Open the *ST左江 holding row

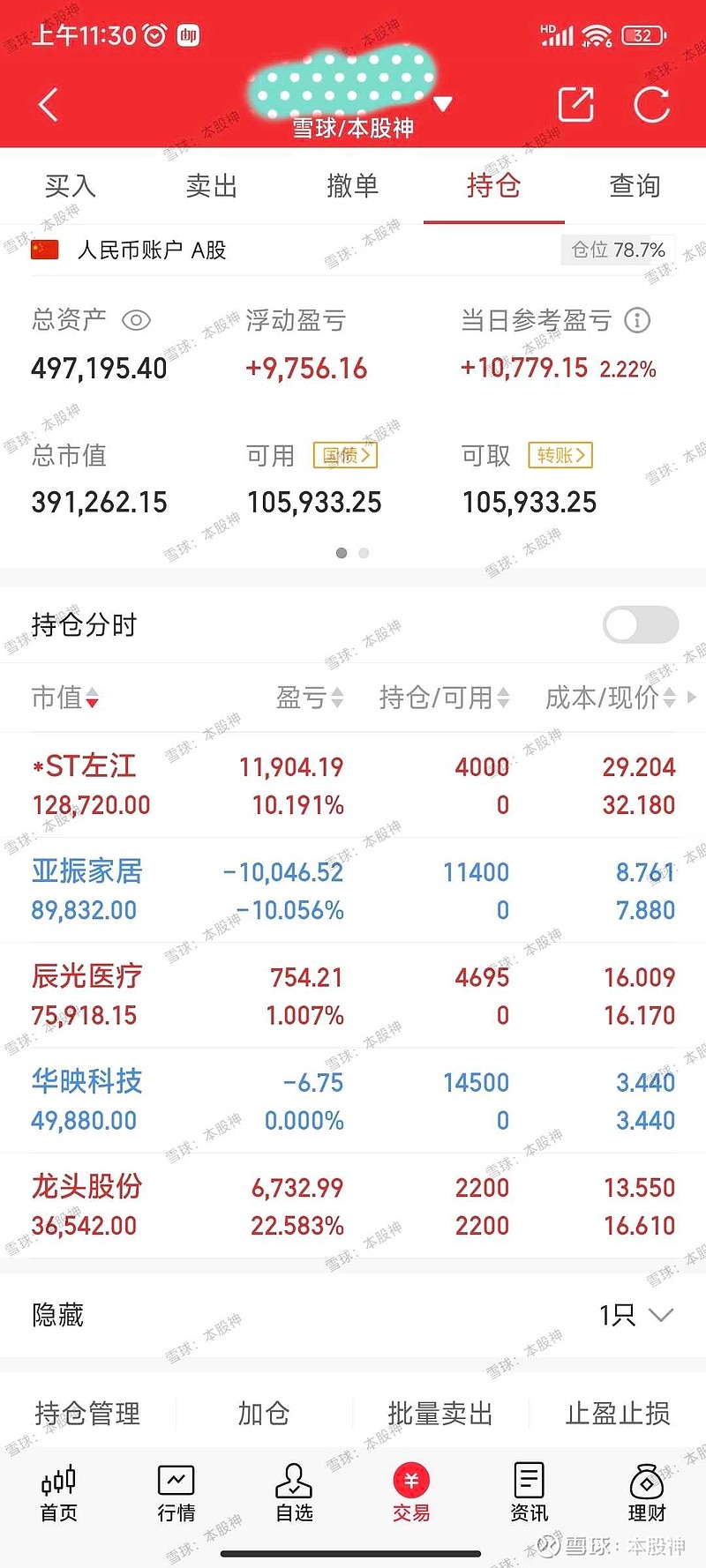point(353,785)
